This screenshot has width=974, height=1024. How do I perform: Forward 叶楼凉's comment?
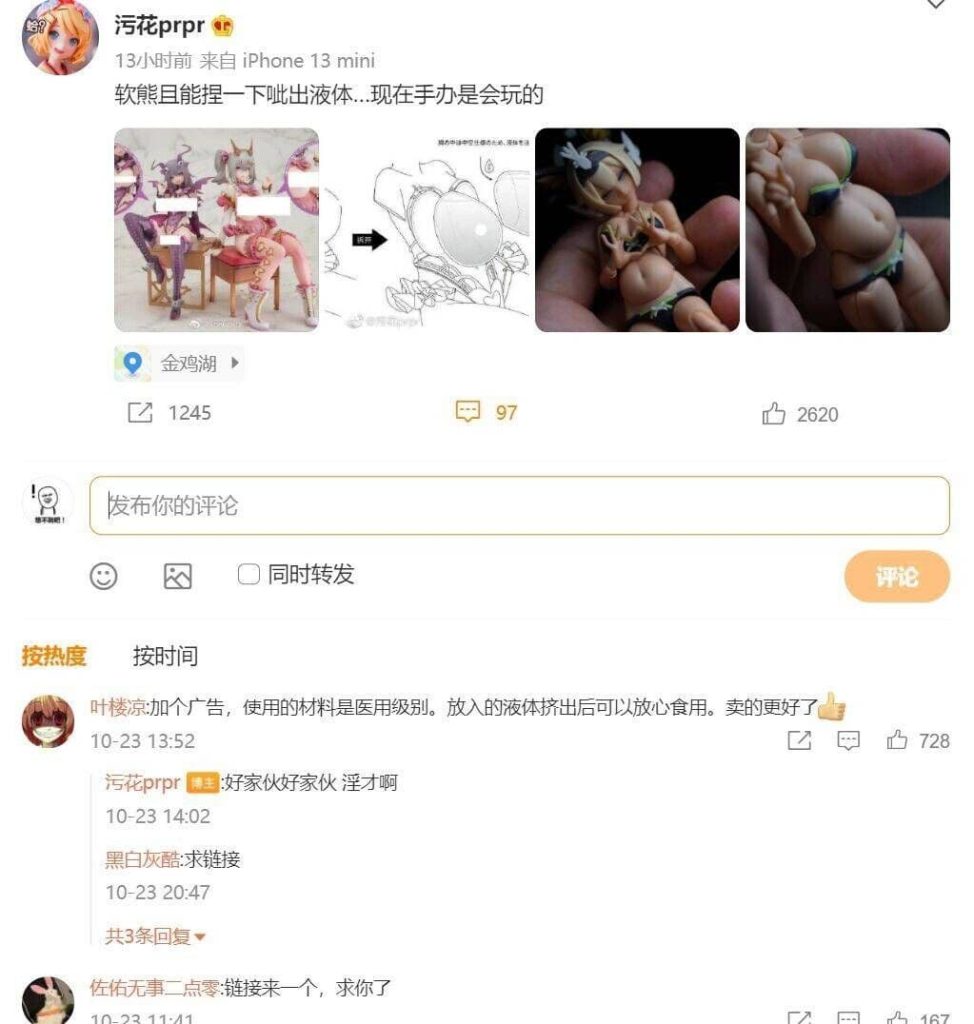(799, 741)
